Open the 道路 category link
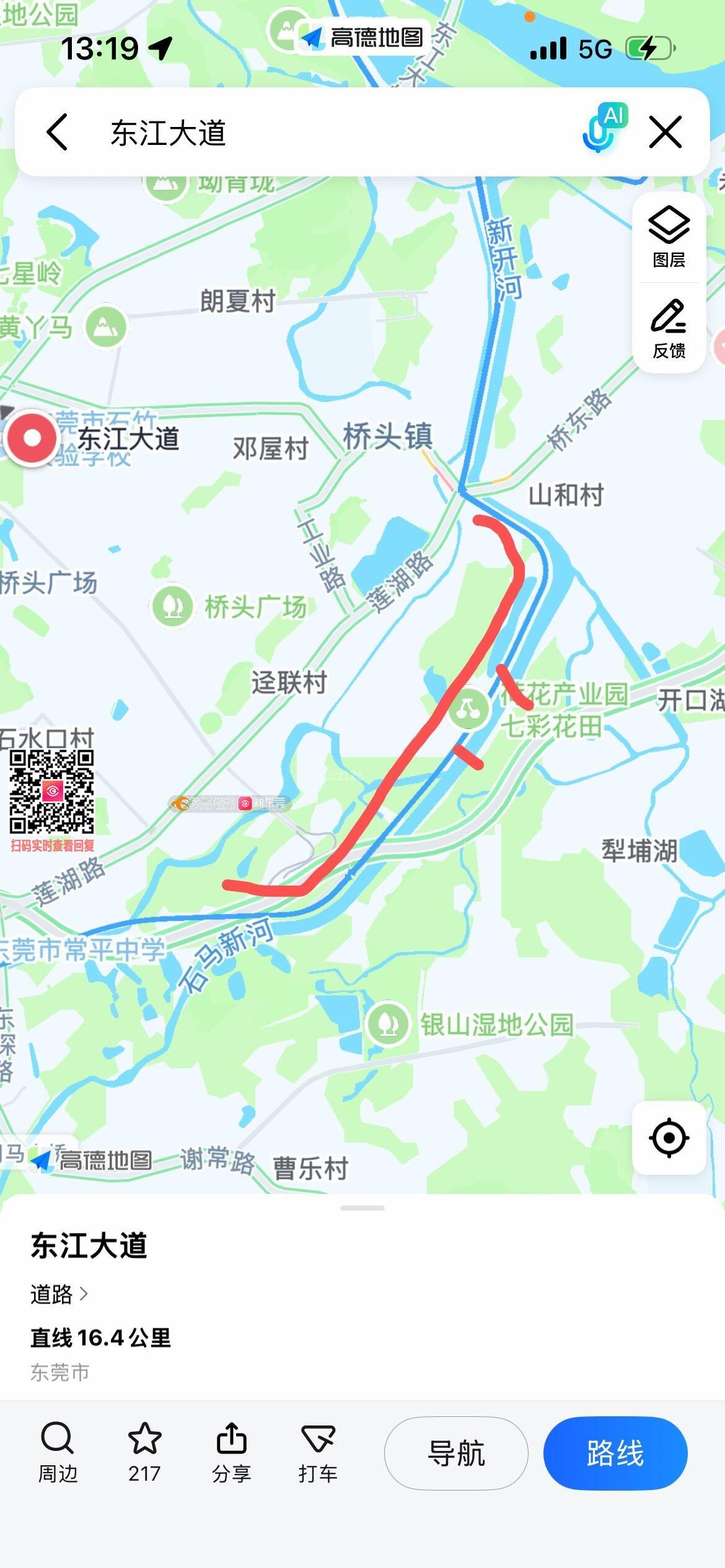 coord(59,1294)
